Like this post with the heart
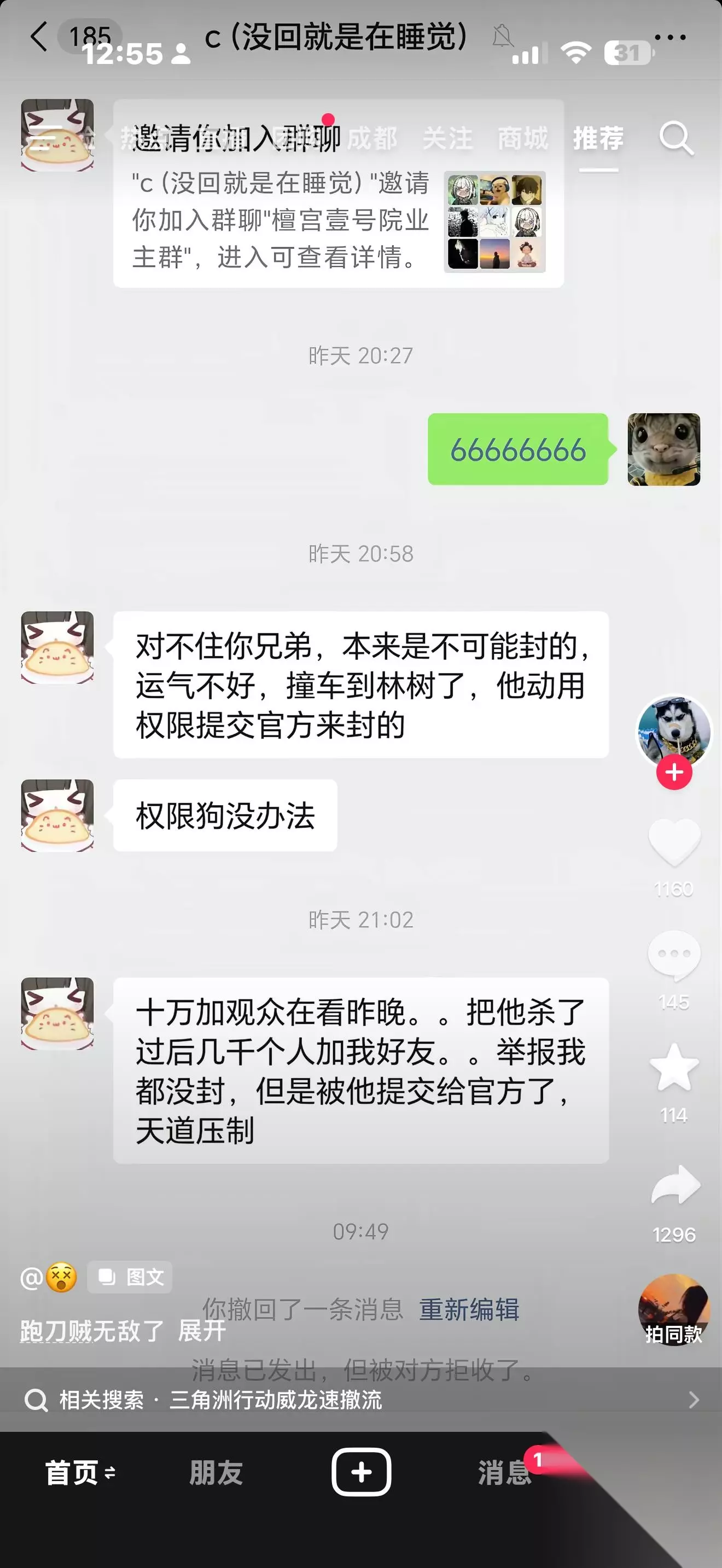Screen dimensions: 722x1568 pyautogui.click(x=674, y=842)
